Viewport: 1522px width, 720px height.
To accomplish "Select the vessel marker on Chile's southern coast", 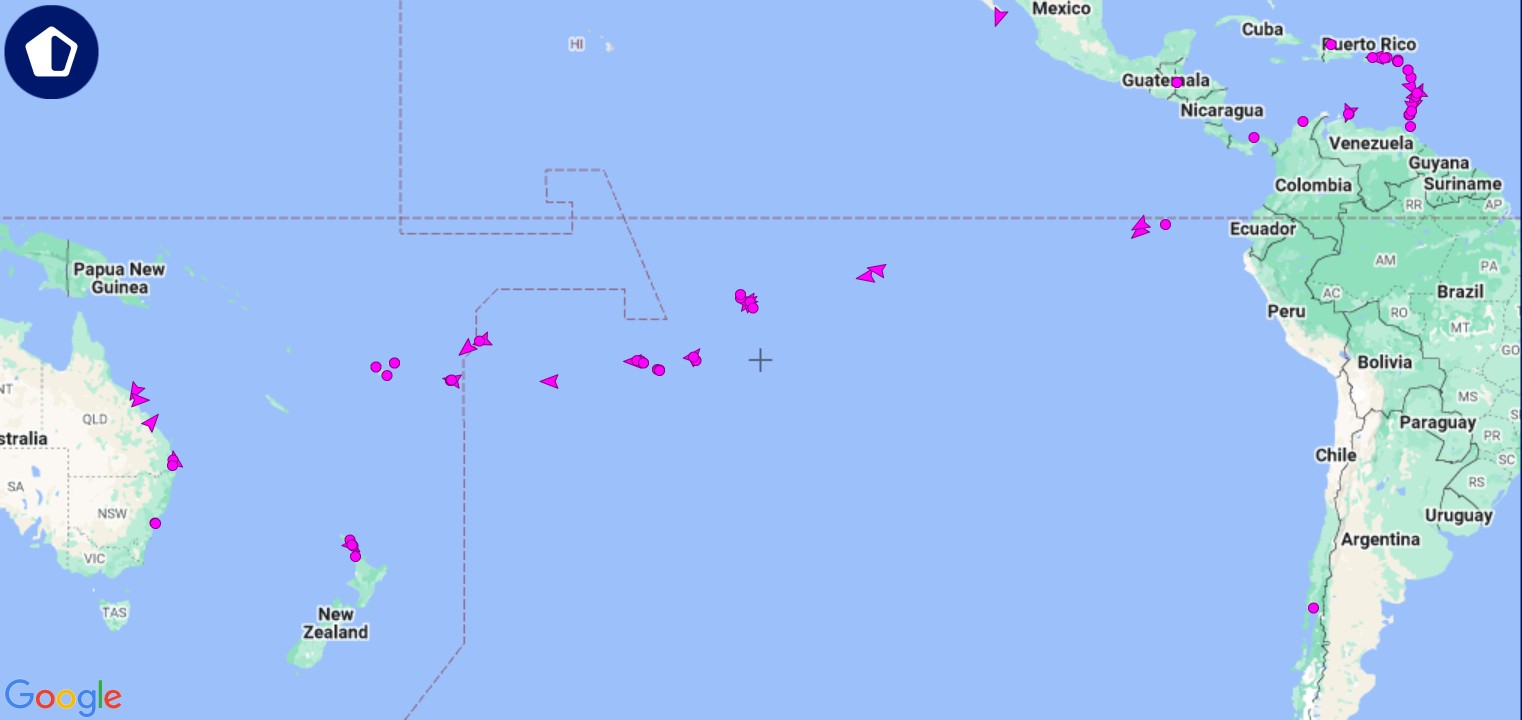I will (x=1313, y=608).
